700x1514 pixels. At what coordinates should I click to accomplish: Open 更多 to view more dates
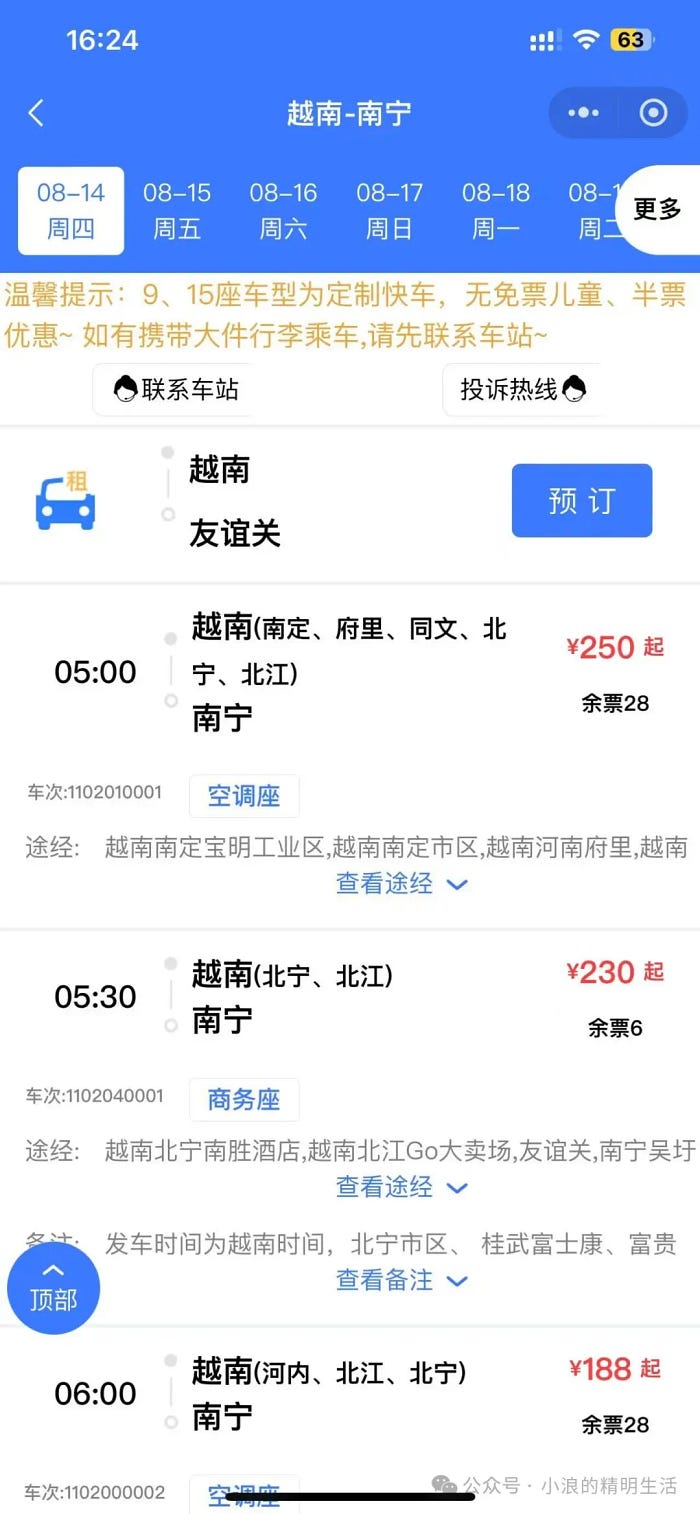tap(657, 209)
